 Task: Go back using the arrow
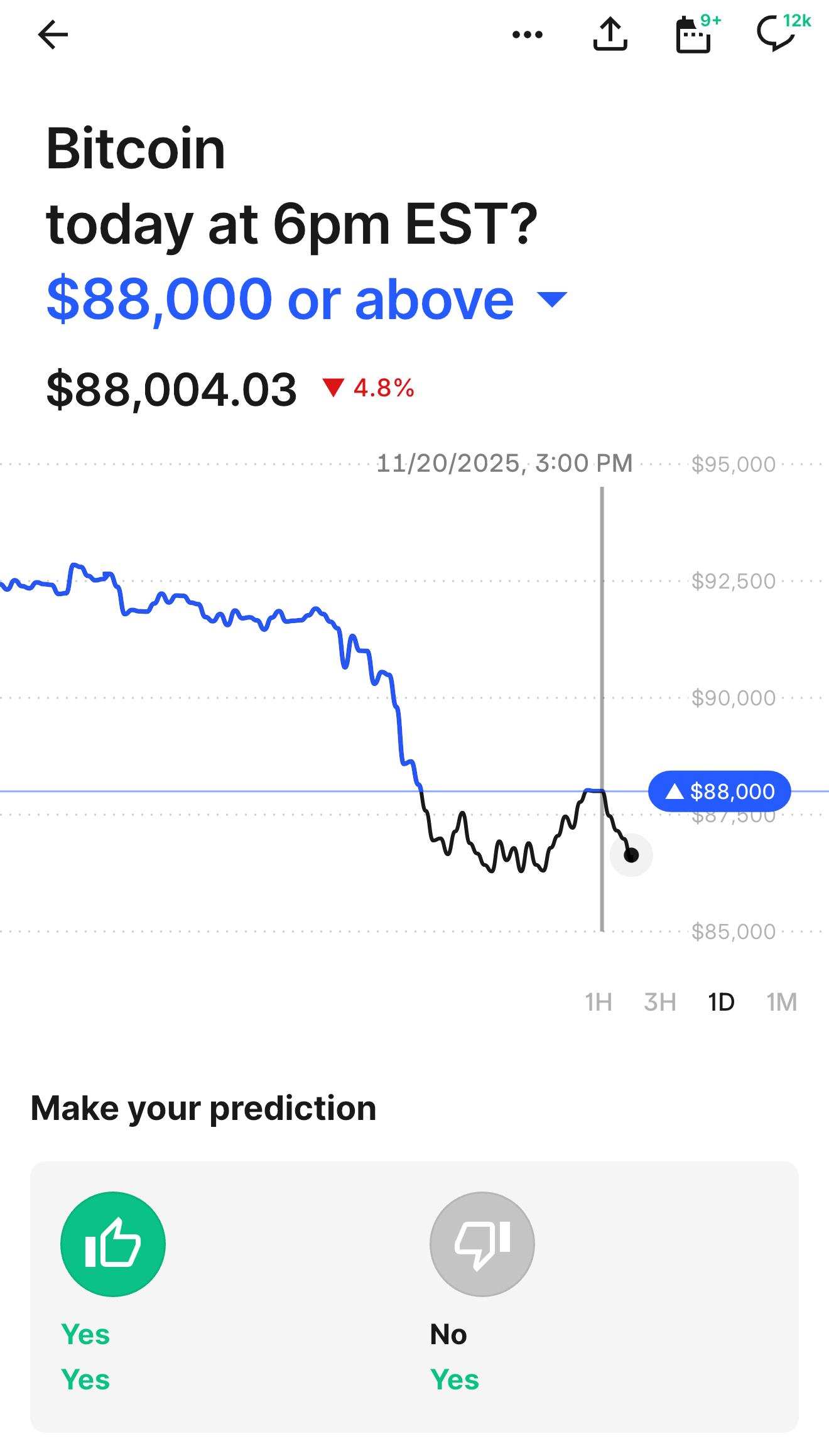pos(53,35)
